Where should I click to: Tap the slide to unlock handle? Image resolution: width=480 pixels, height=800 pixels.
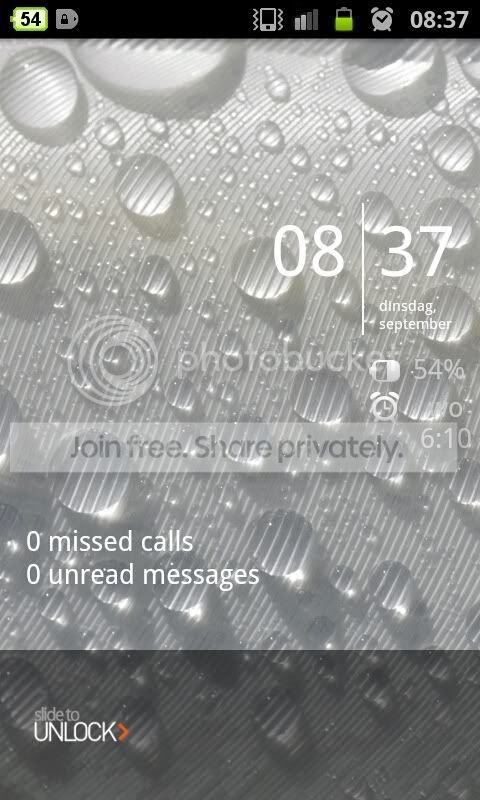point(81,726)
